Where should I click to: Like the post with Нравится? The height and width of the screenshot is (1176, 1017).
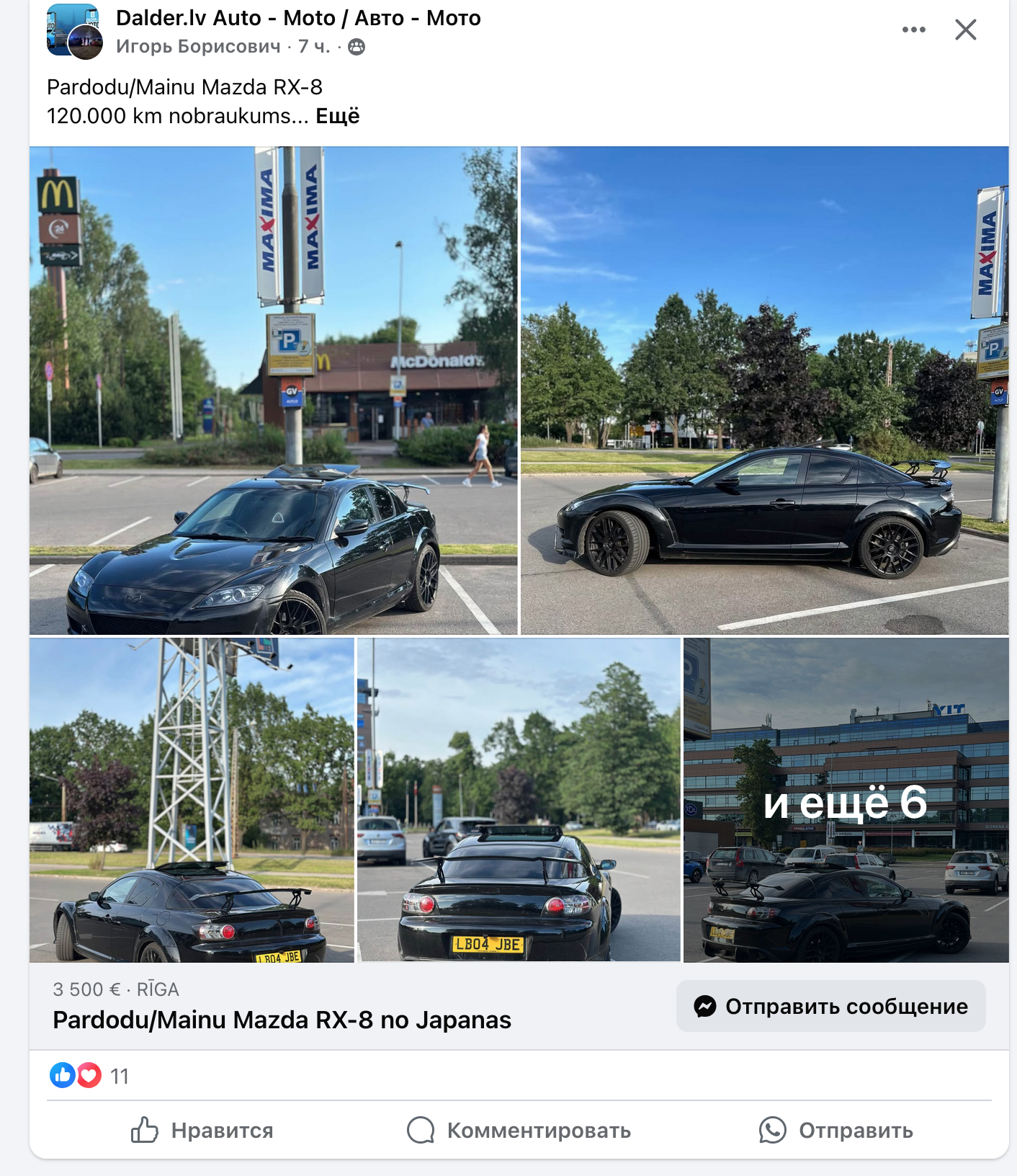pos(202,1130)
